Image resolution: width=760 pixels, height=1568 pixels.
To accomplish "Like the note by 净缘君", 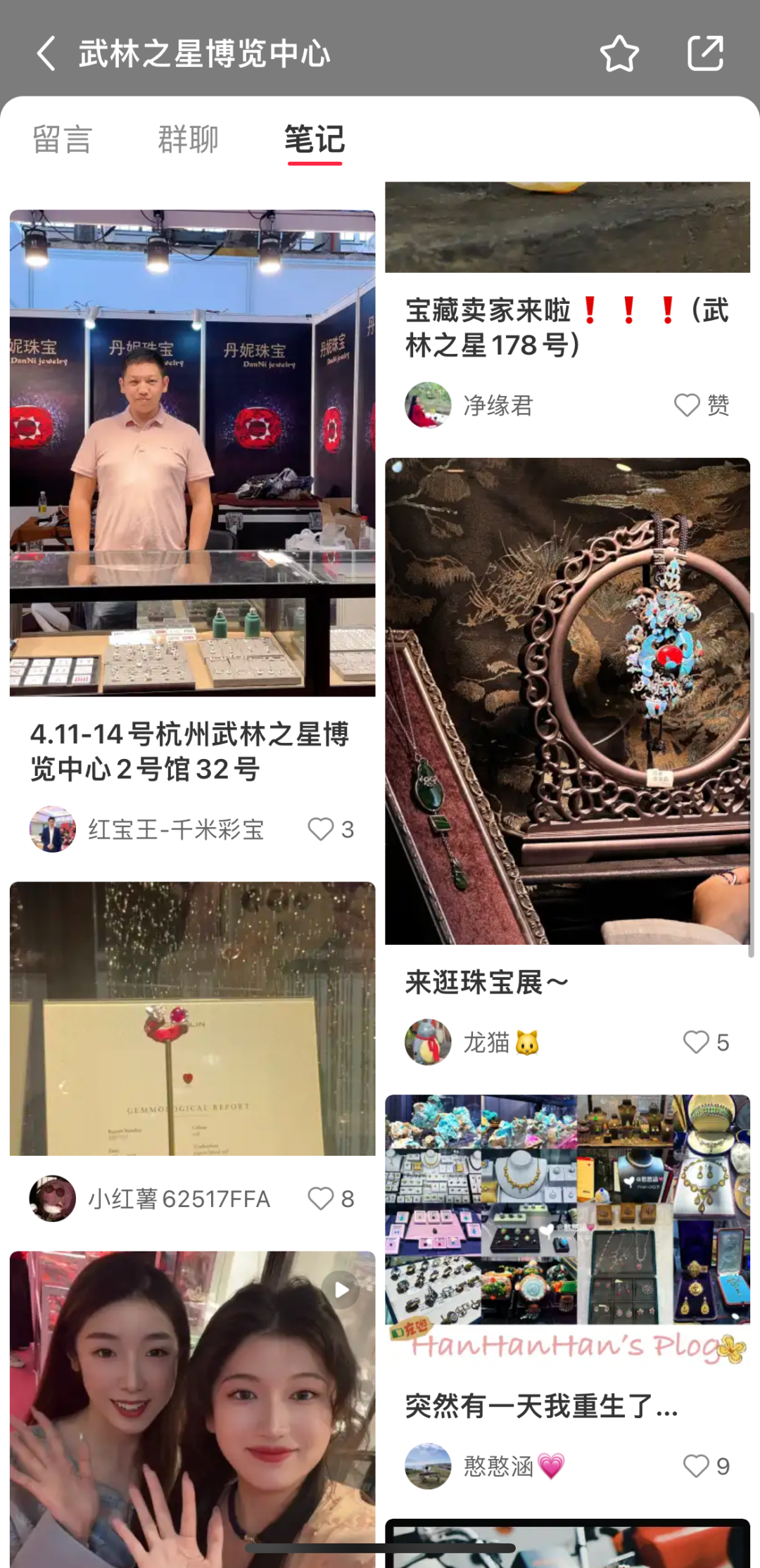I will pos(687,405).
